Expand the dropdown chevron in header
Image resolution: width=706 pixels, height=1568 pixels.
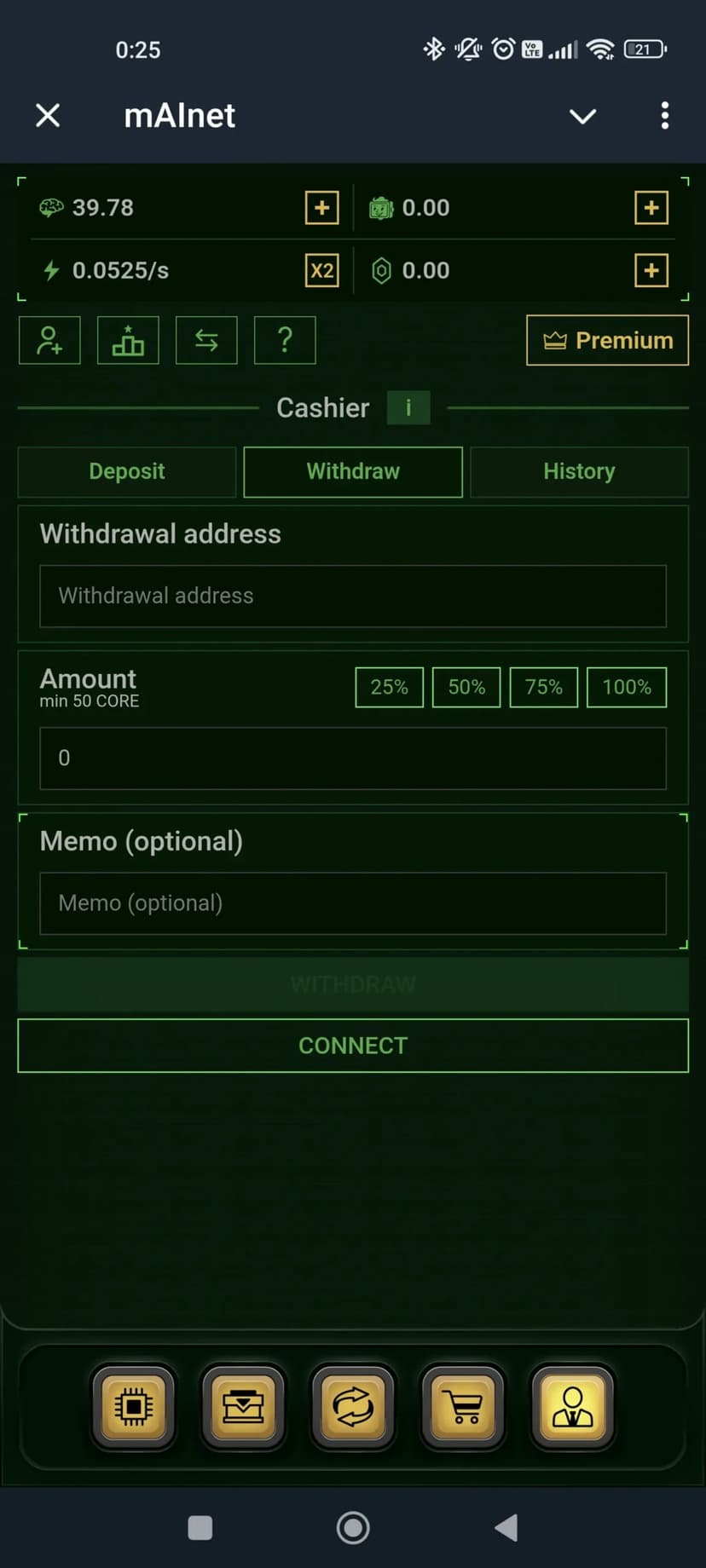582,116
